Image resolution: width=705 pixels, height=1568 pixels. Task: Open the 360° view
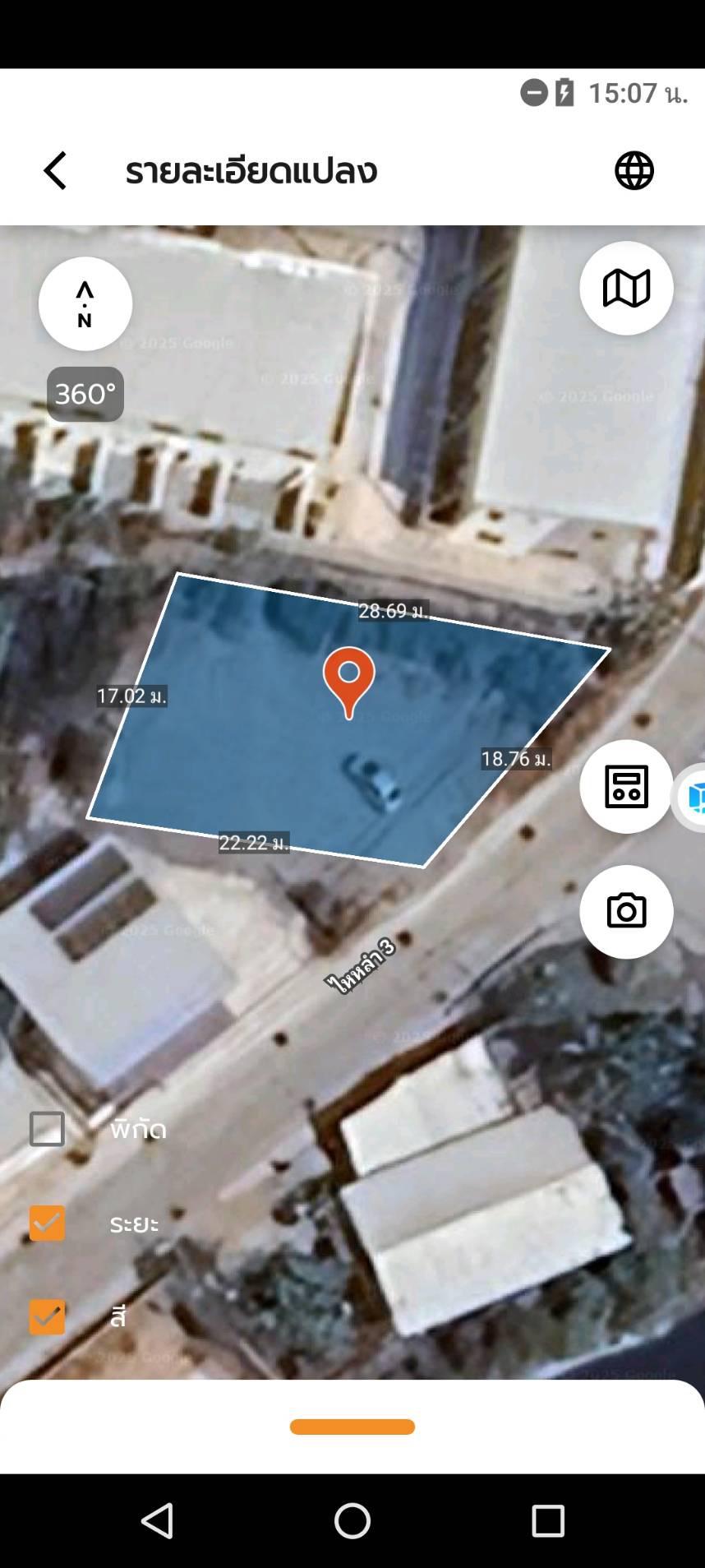pos(85,395)
